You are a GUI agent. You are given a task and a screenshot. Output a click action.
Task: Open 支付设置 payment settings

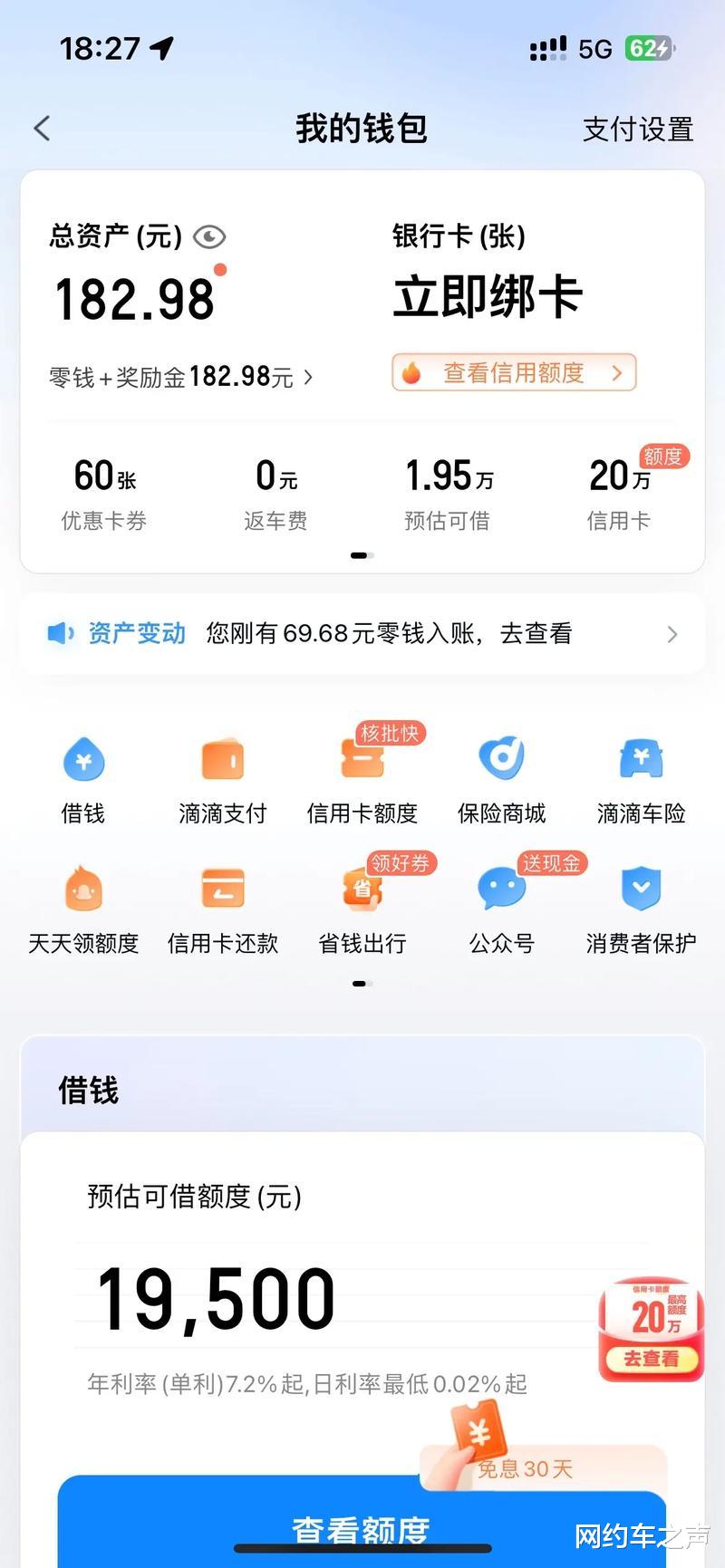tap(637, 130)
